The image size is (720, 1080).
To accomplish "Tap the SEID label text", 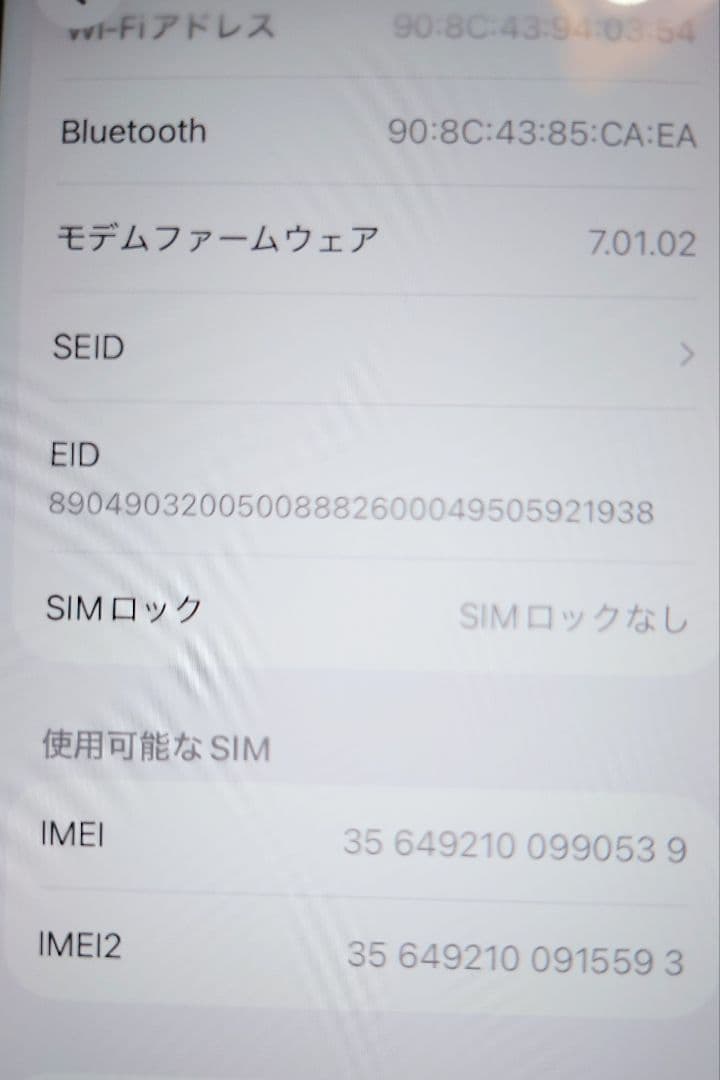I will pos(85,347).
